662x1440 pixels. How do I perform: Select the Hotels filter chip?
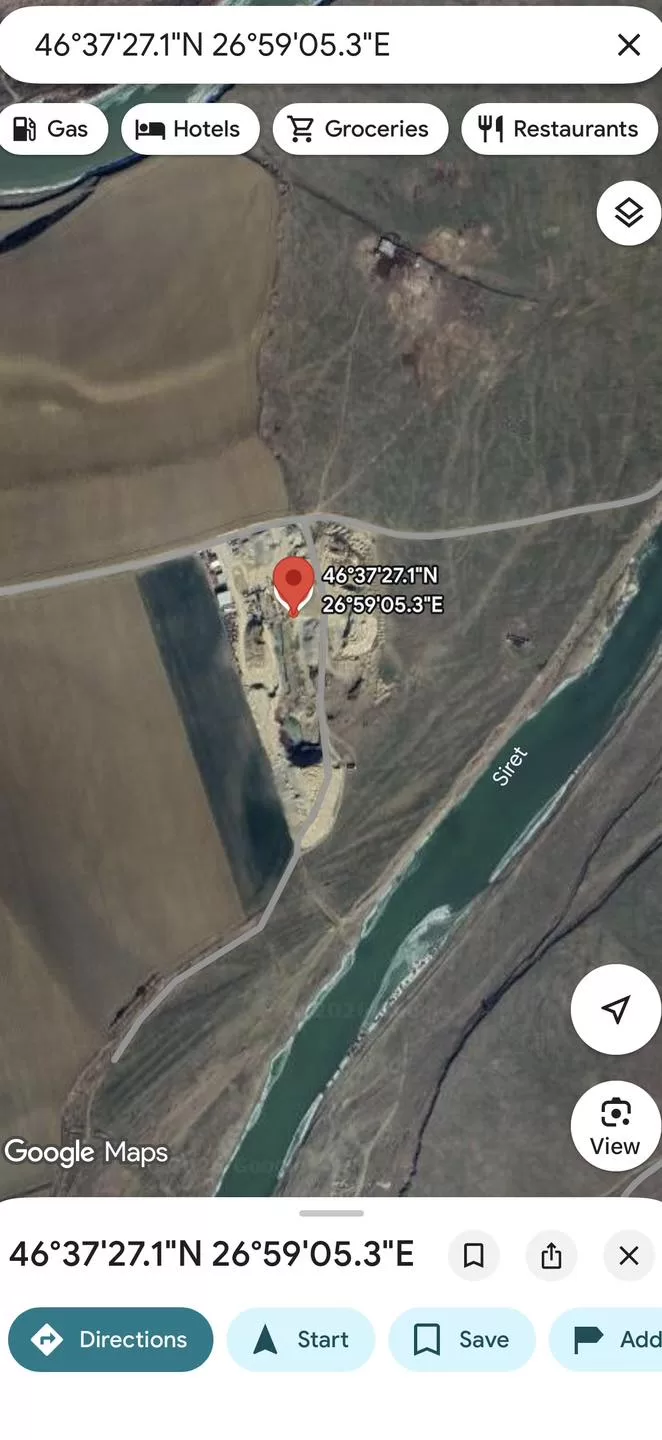coord(189,129)
